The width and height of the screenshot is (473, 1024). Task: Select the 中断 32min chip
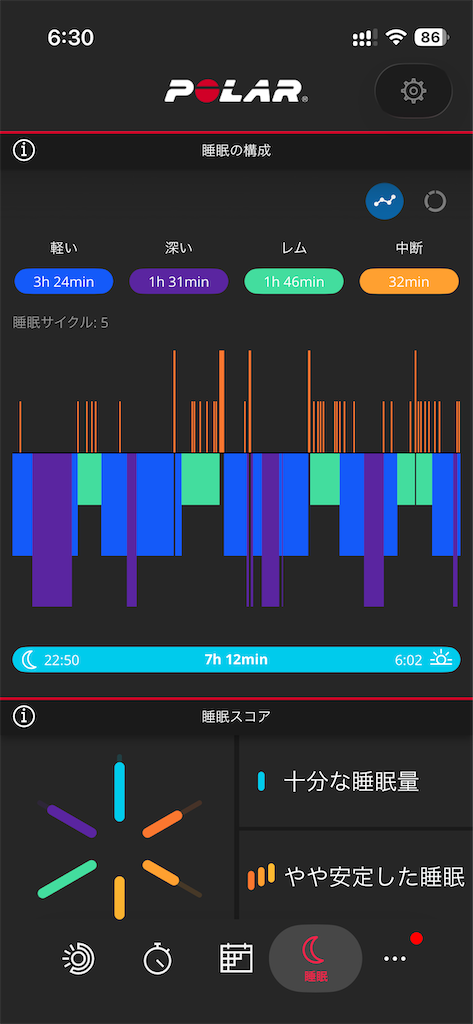click(409, 281)
